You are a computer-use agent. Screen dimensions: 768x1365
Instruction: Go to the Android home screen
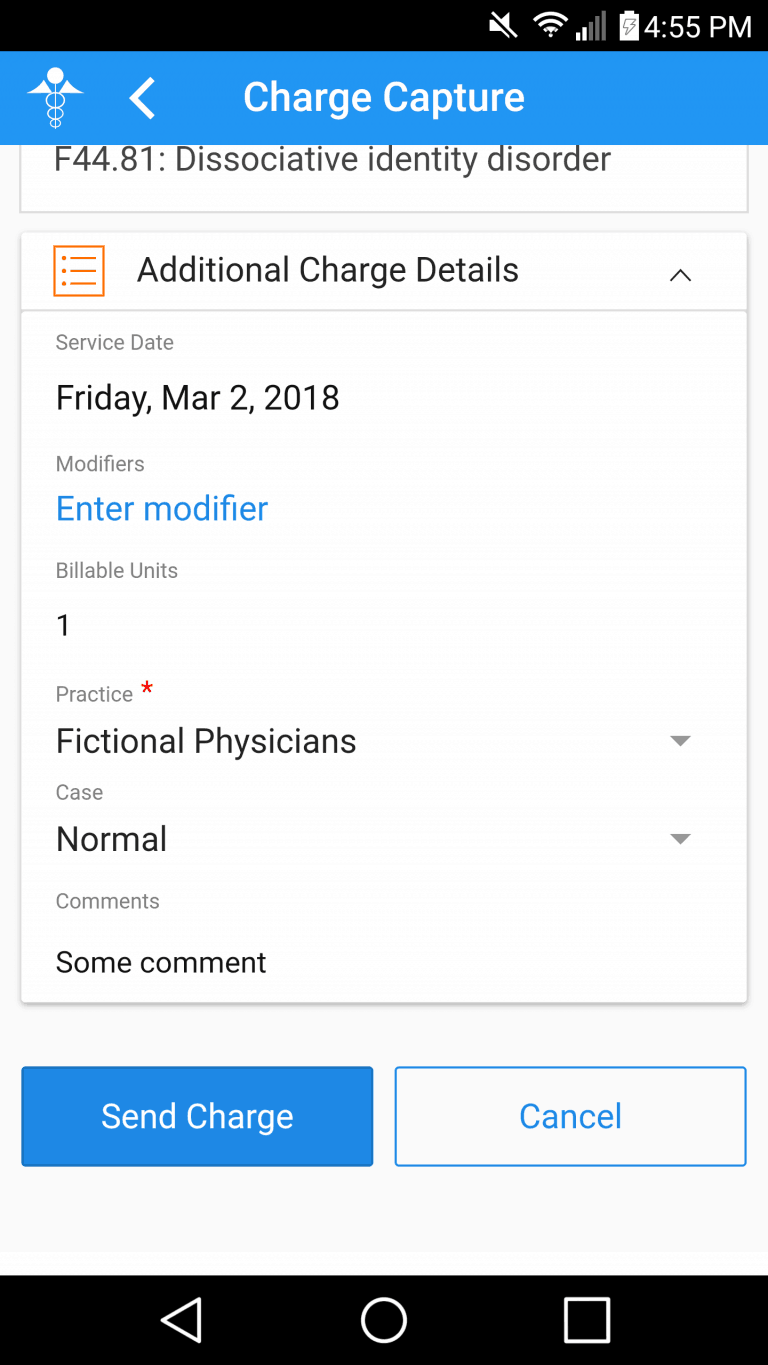tap(384, 1320)
